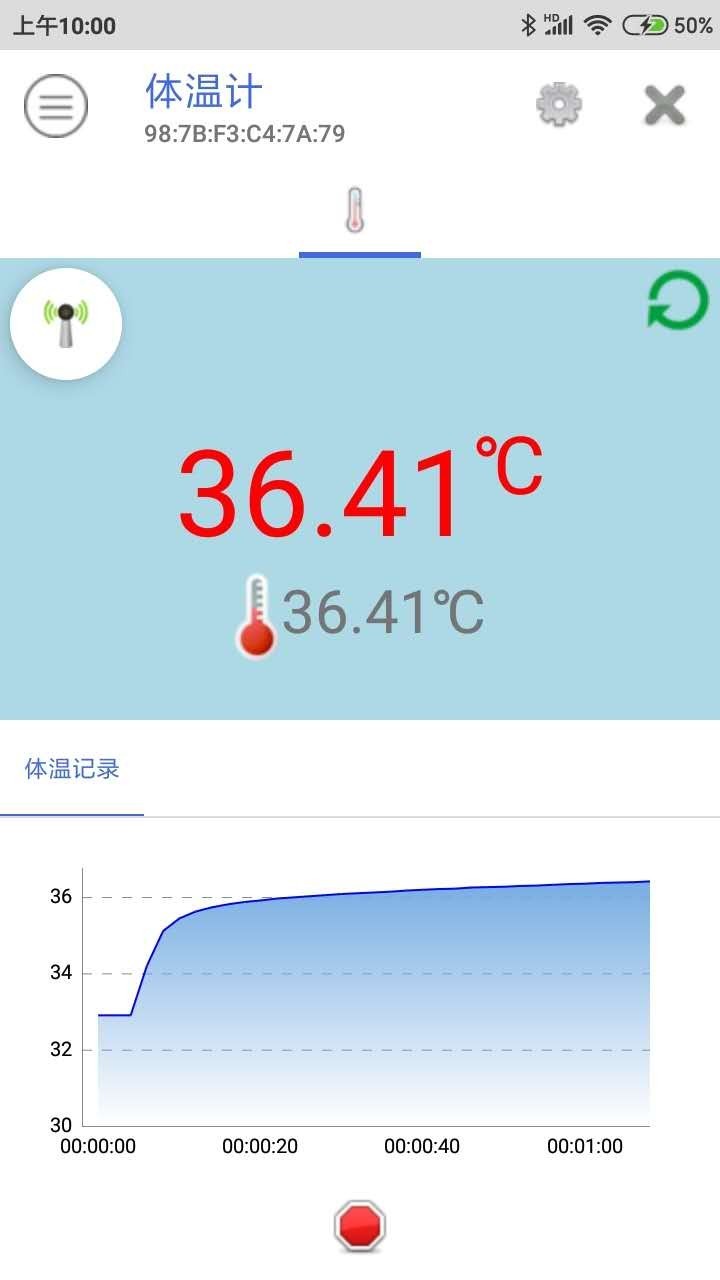Open the hamburger navigation menu
The height and width of the screenshot is (1280, 720).
55,105
